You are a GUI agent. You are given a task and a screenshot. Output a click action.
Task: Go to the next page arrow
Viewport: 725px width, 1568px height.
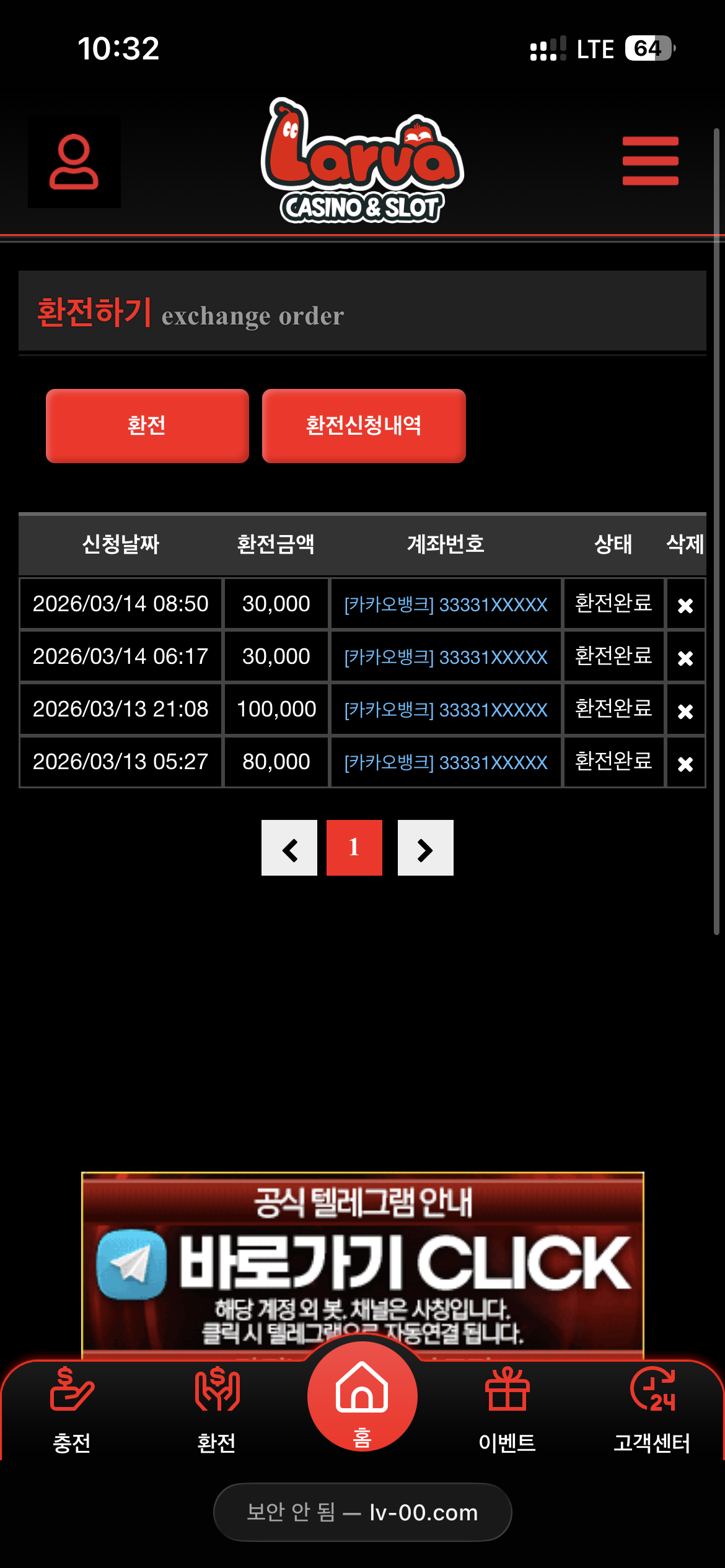coord(426,848)
